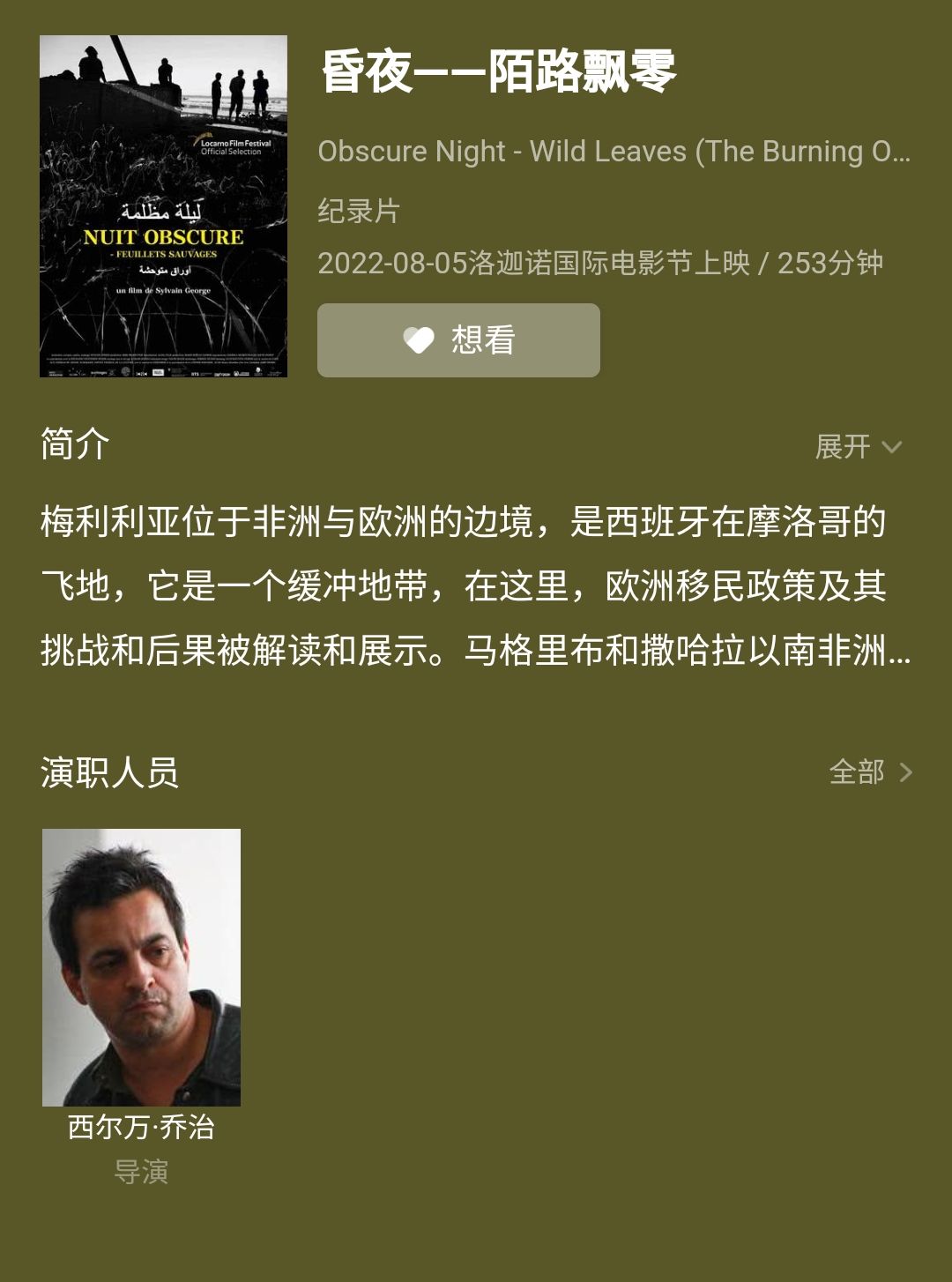Open the Nuit Obscure movie poster

(x=163, y=206)
